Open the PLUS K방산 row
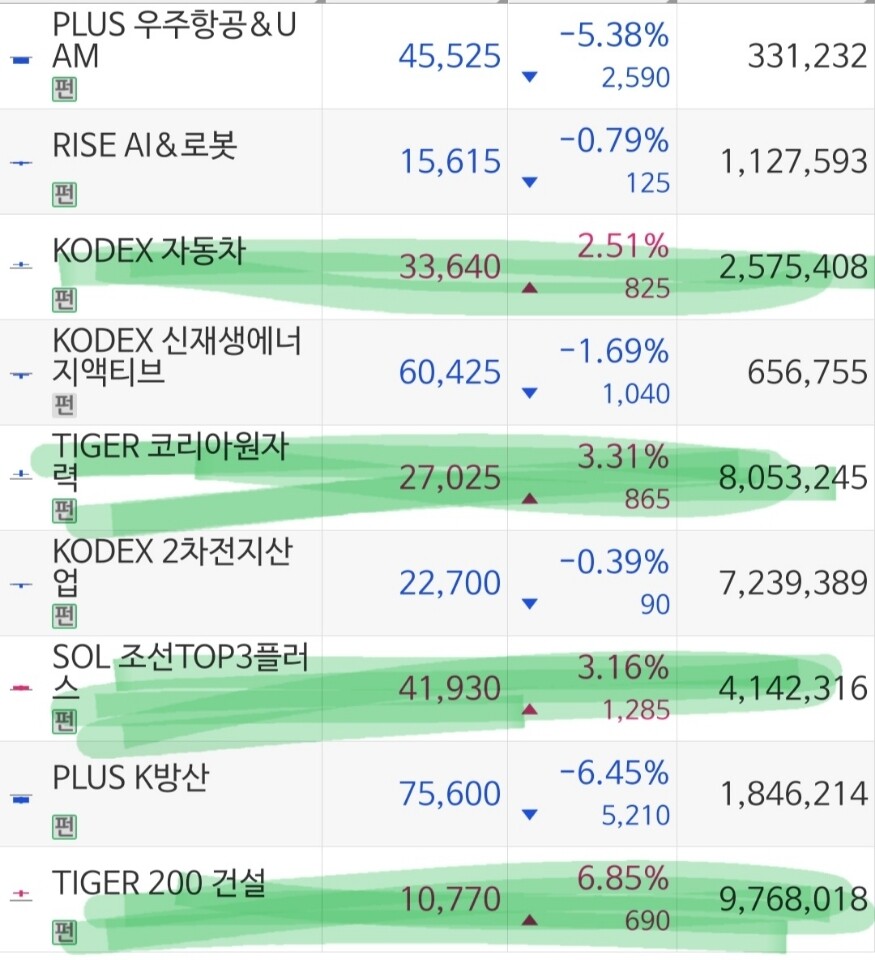This screenshot has height=960, width=875. click(x=437, y=794)
